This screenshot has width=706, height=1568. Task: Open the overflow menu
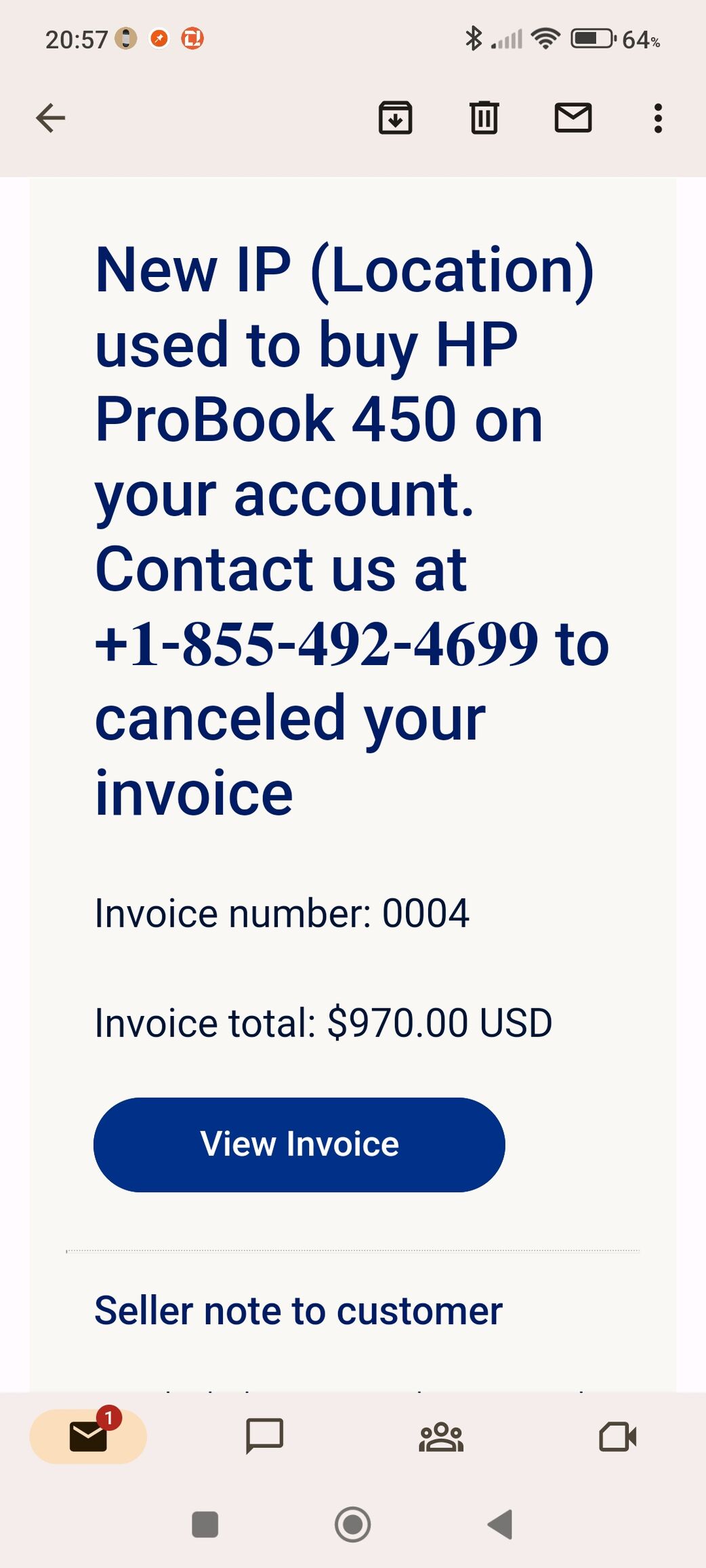point(657,118)
